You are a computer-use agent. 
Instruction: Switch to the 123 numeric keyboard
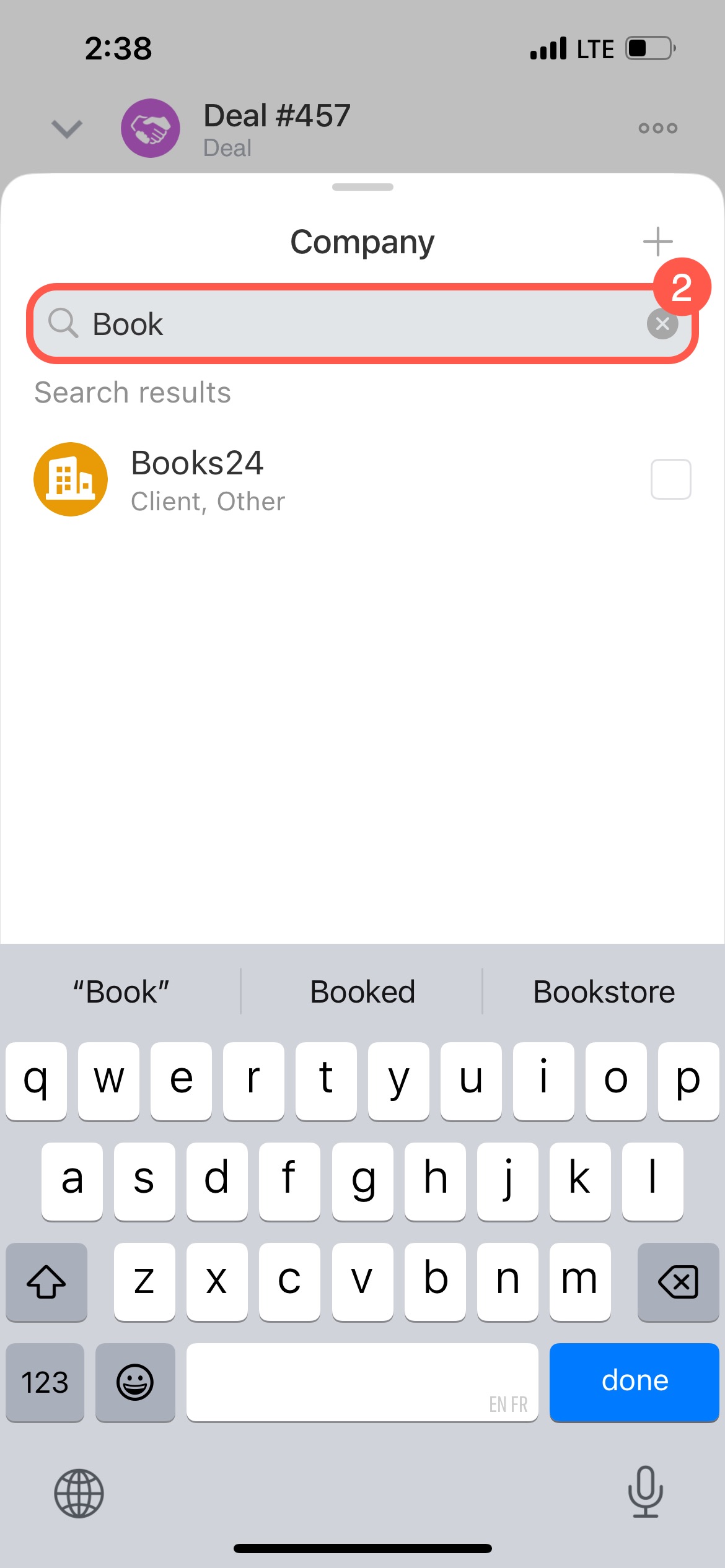(45, 1382)
